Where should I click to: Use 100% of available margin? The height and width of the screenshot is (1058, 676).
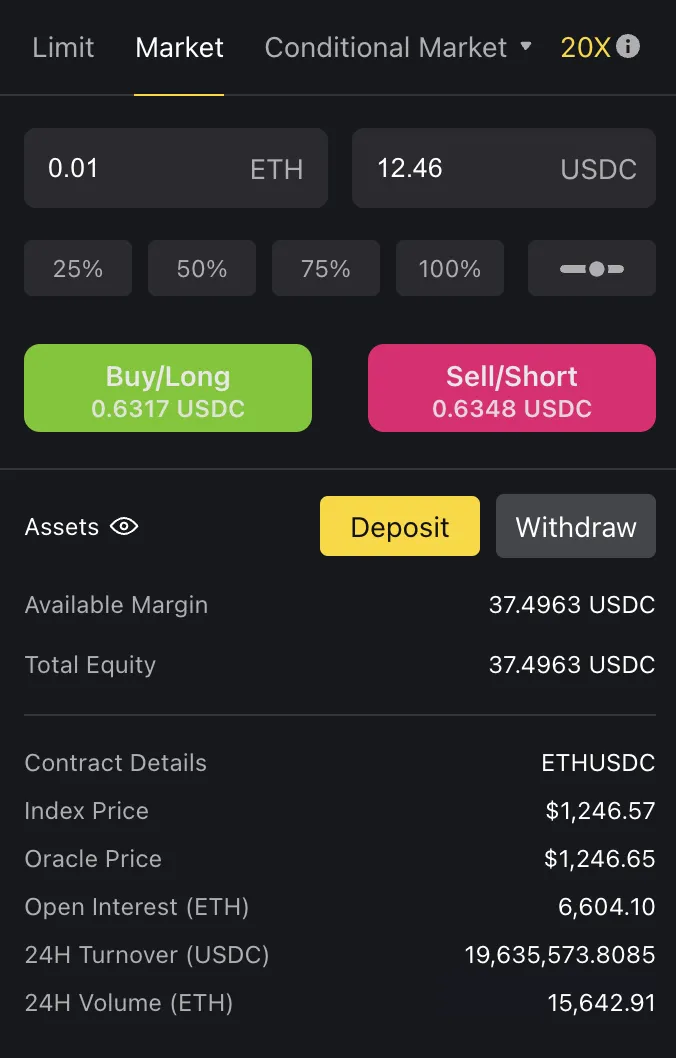[x=450, y=269]
